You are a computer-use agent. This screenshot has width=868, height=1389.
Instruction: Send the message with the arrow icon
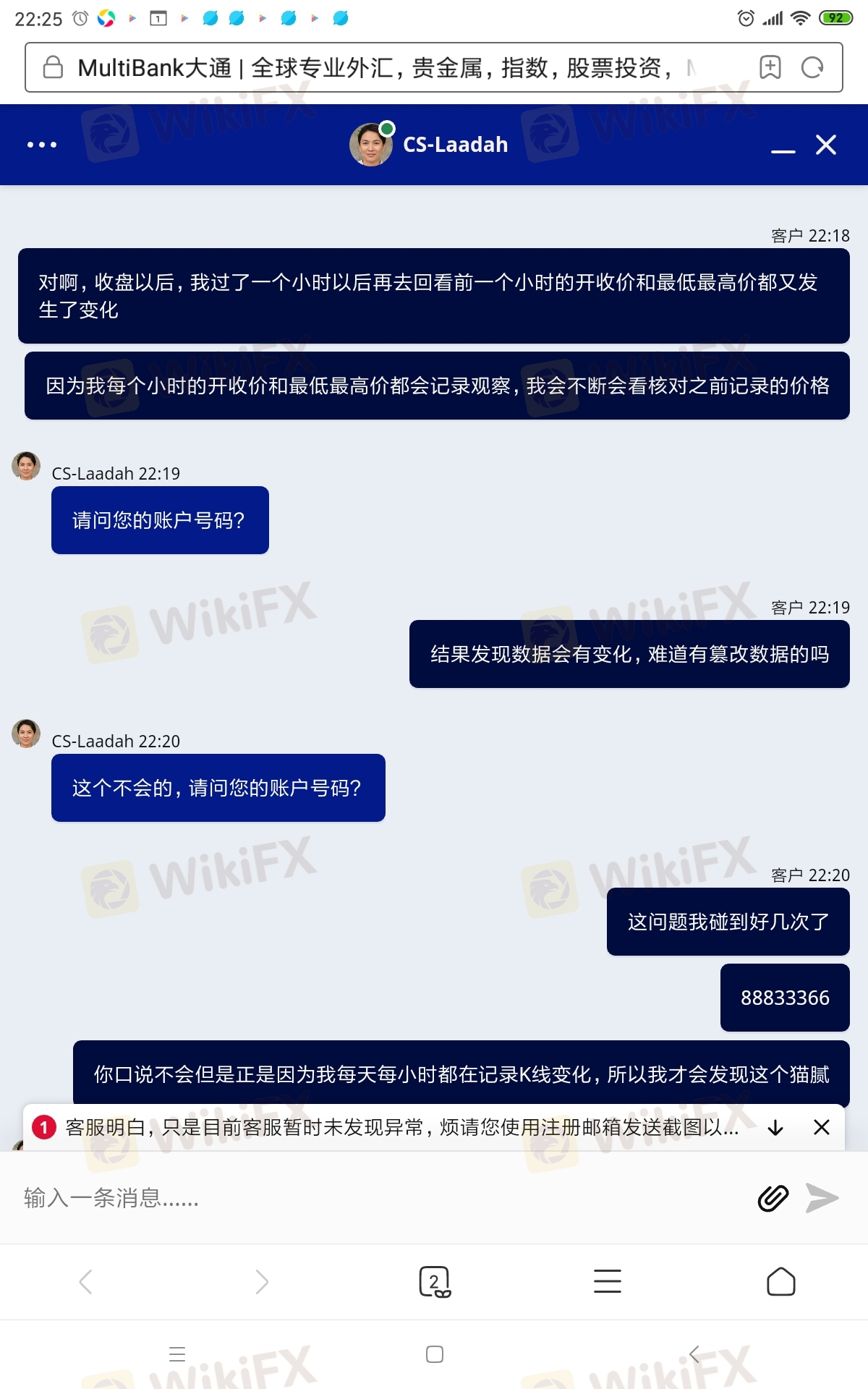[822, 1198]
